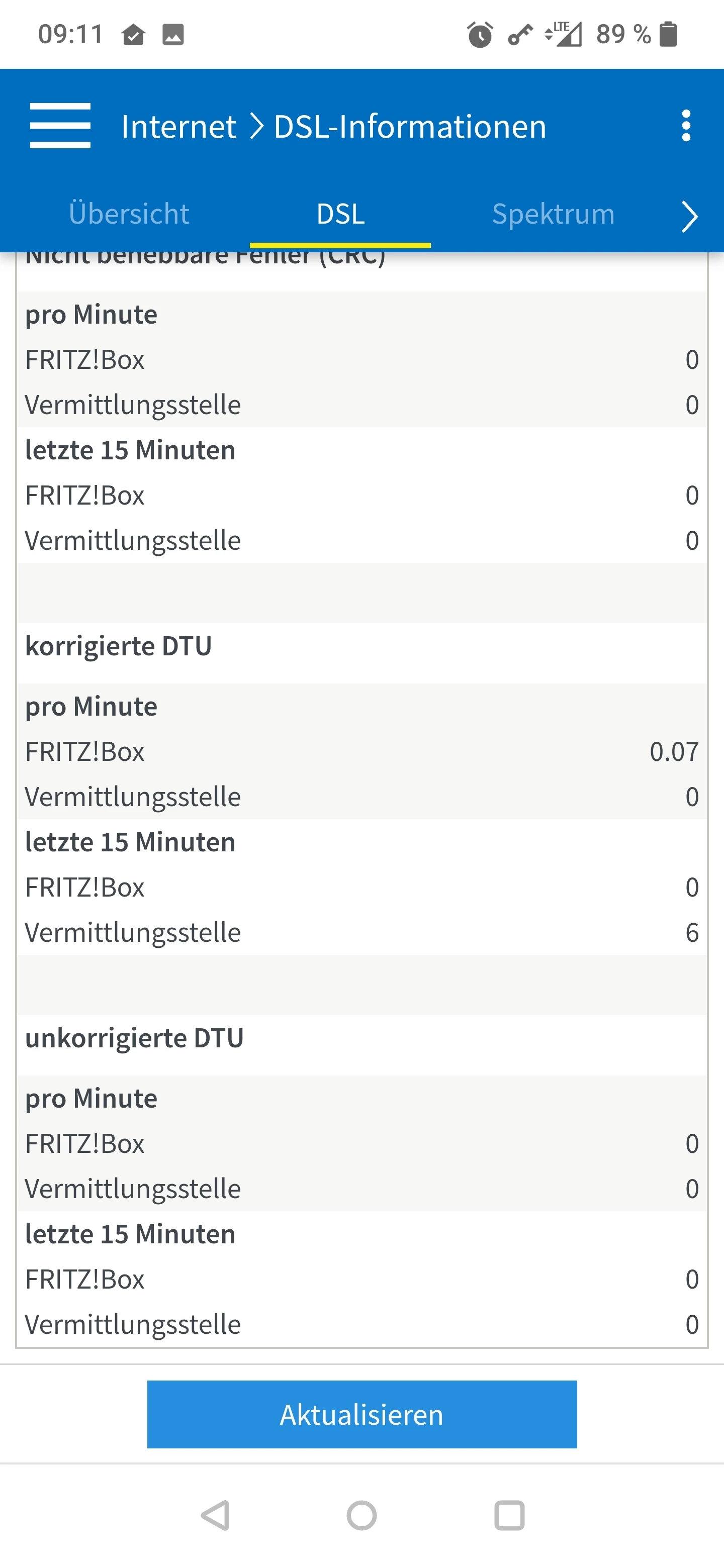Image resolution: width=724 pixels, height=1568 pixels.
Task: Go to the home screen
Action: click(x=361, y=1515)
